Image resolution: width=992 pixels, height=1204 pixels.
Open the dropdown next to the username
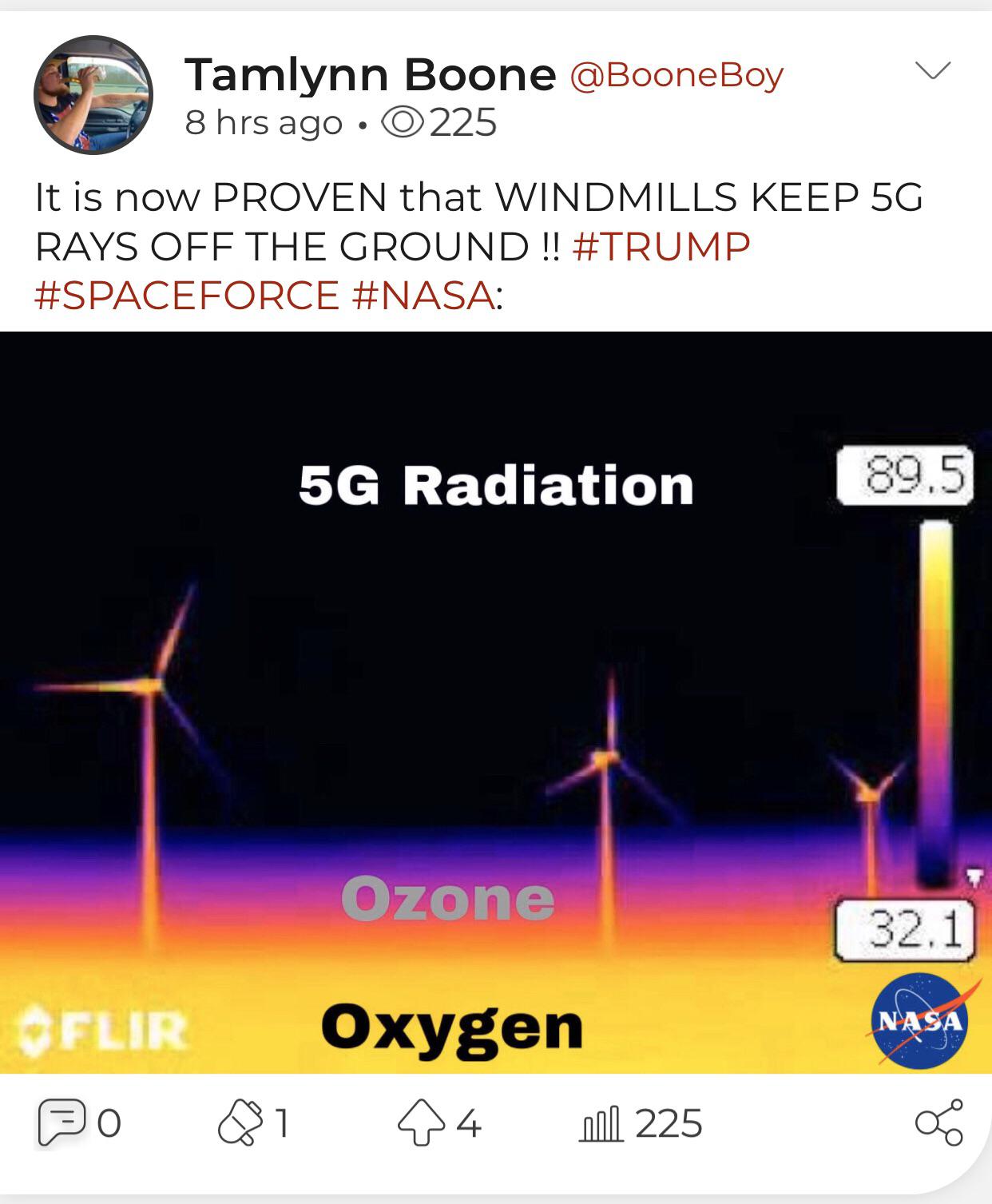tap(933, 70)
